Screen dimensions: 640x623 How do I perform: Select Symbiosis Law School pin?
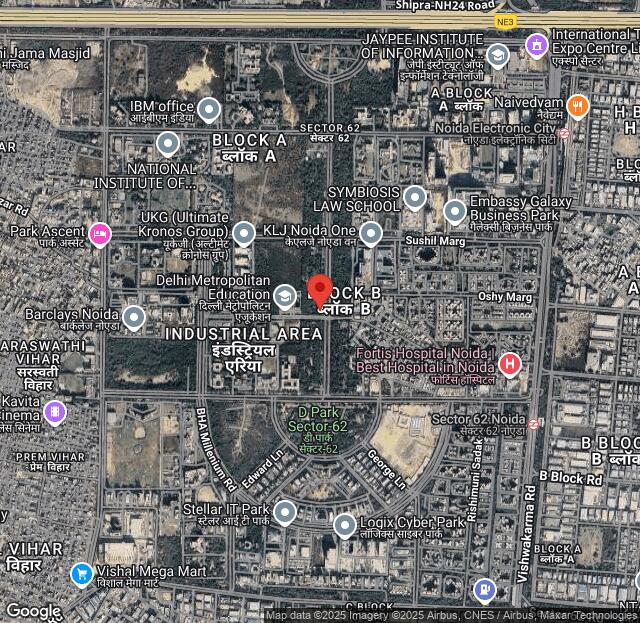click(414, 197)
